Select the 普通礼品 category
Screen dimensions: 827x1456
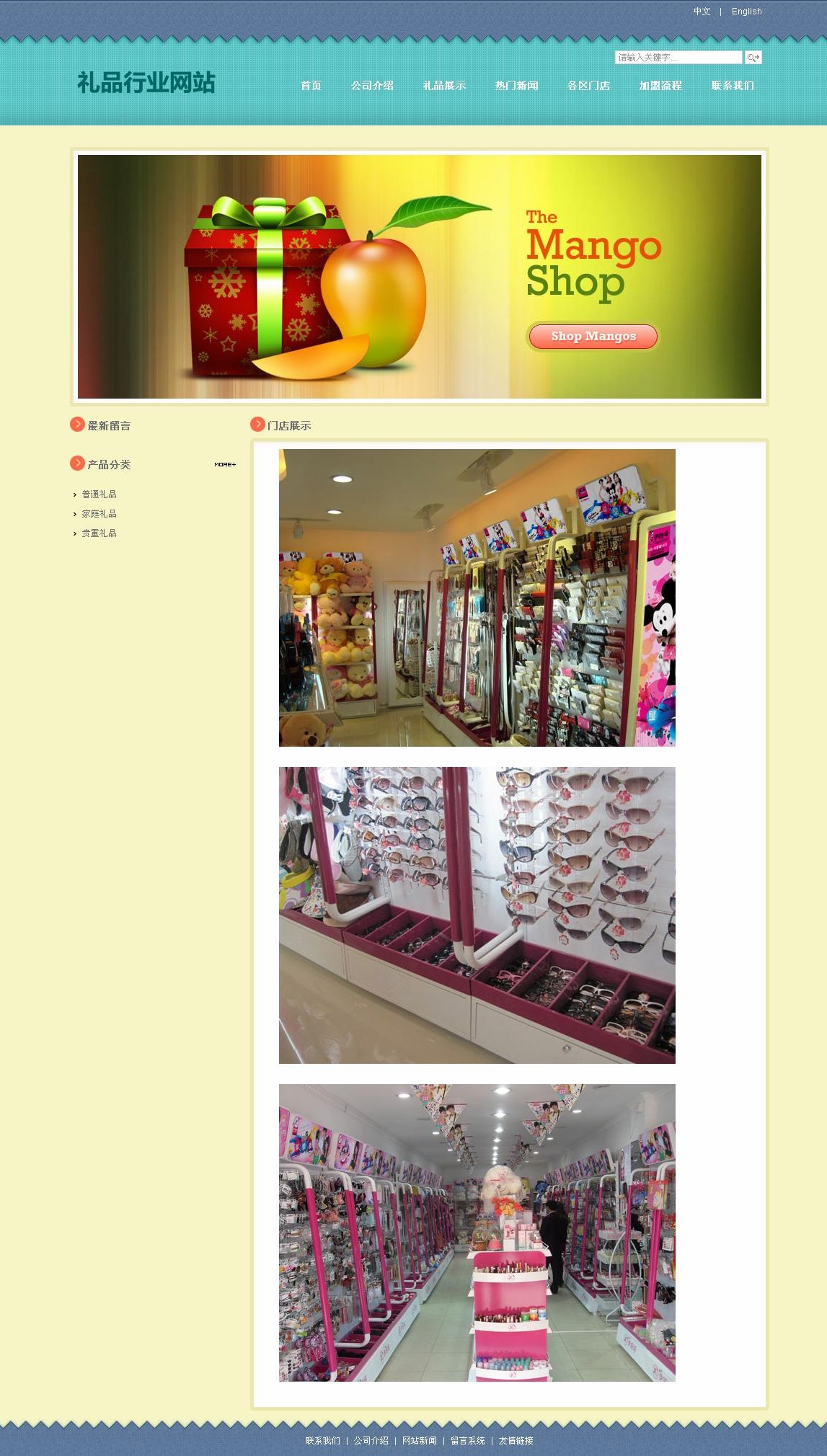[99, 494]
